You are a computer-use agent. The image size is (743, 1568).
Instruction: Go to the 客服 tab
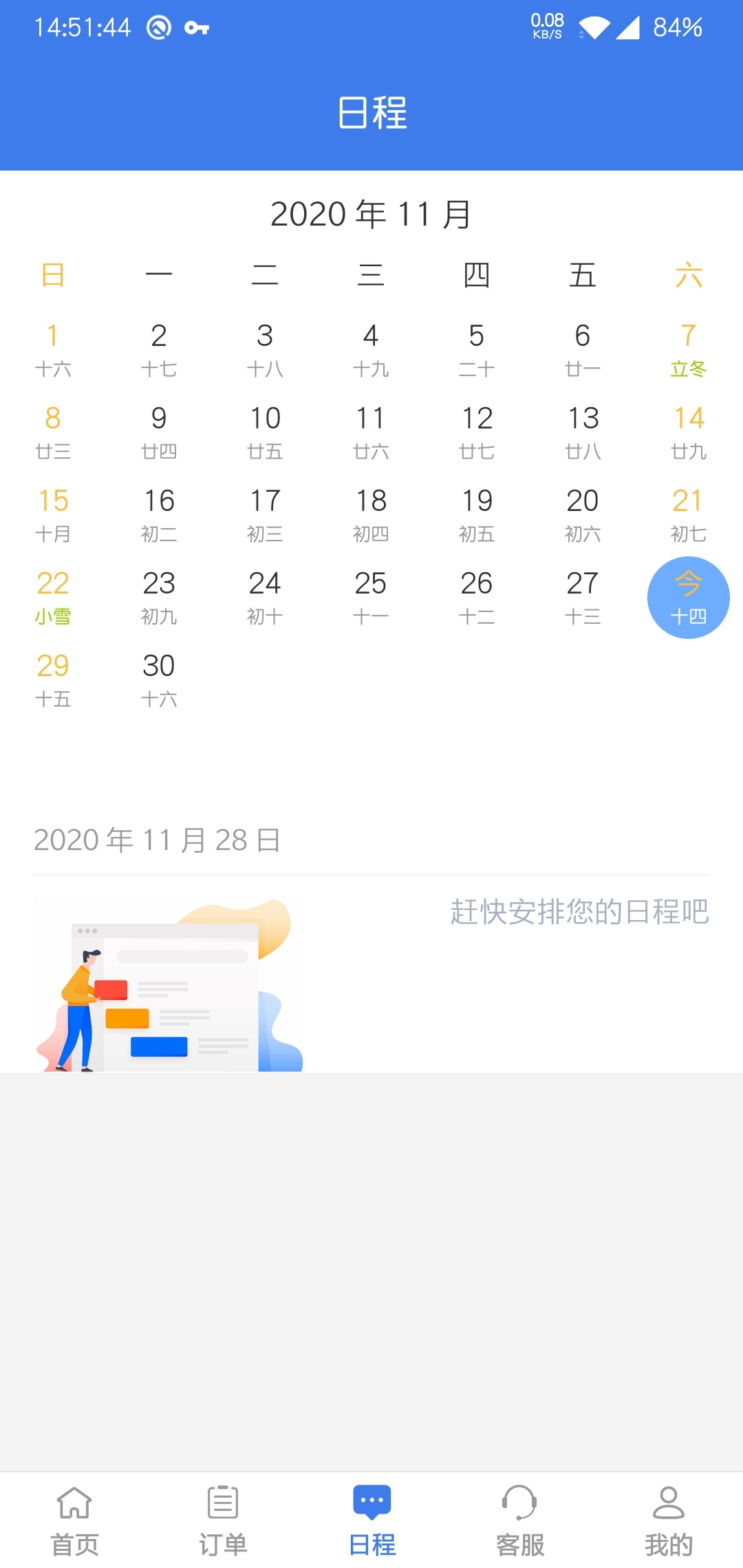pyautogui.click(x=520, y=1520)
